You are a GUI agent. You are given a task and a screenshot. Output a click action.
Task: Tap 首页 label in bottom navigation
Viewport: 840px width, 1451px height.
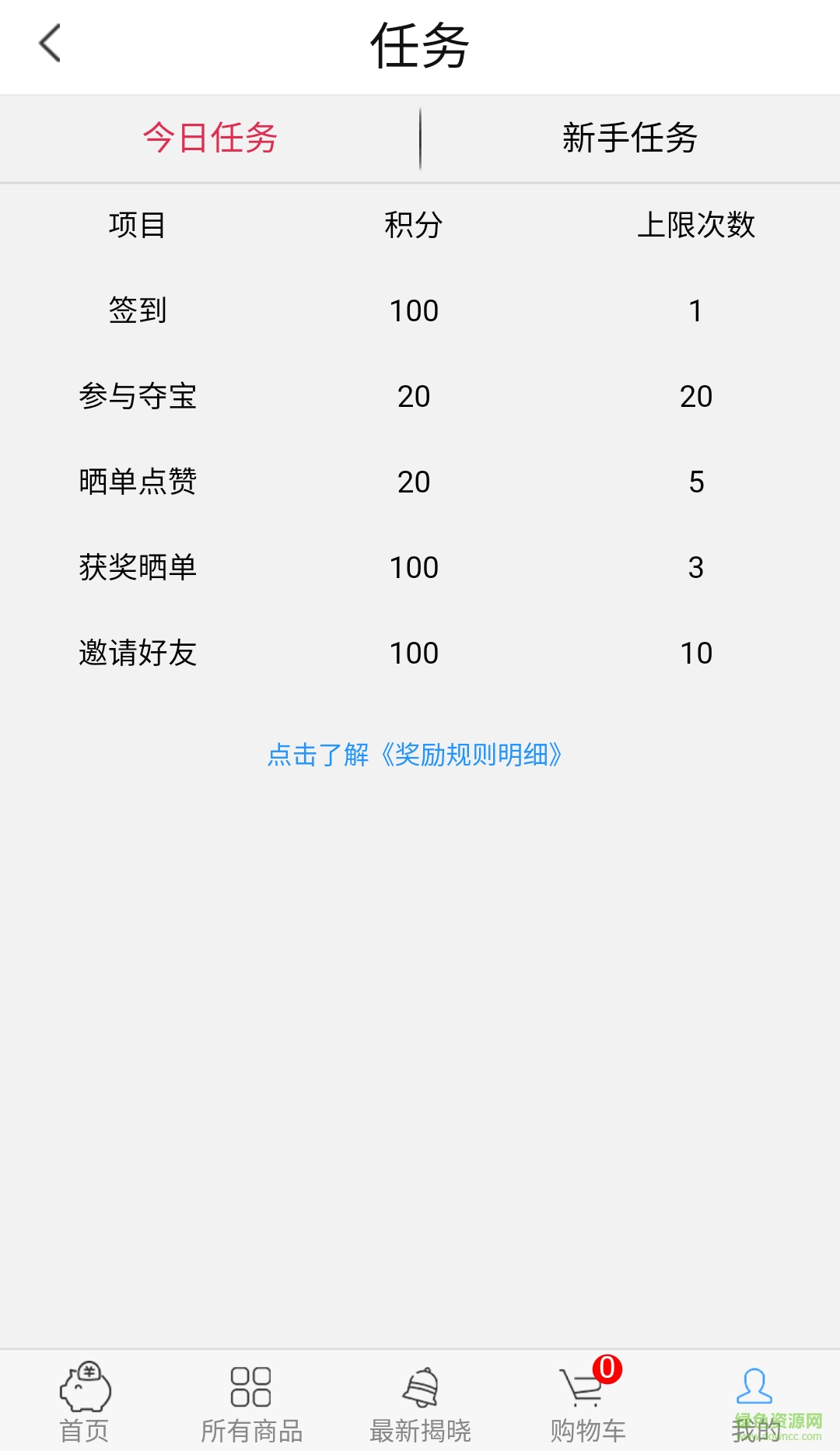coord(86,1430)
